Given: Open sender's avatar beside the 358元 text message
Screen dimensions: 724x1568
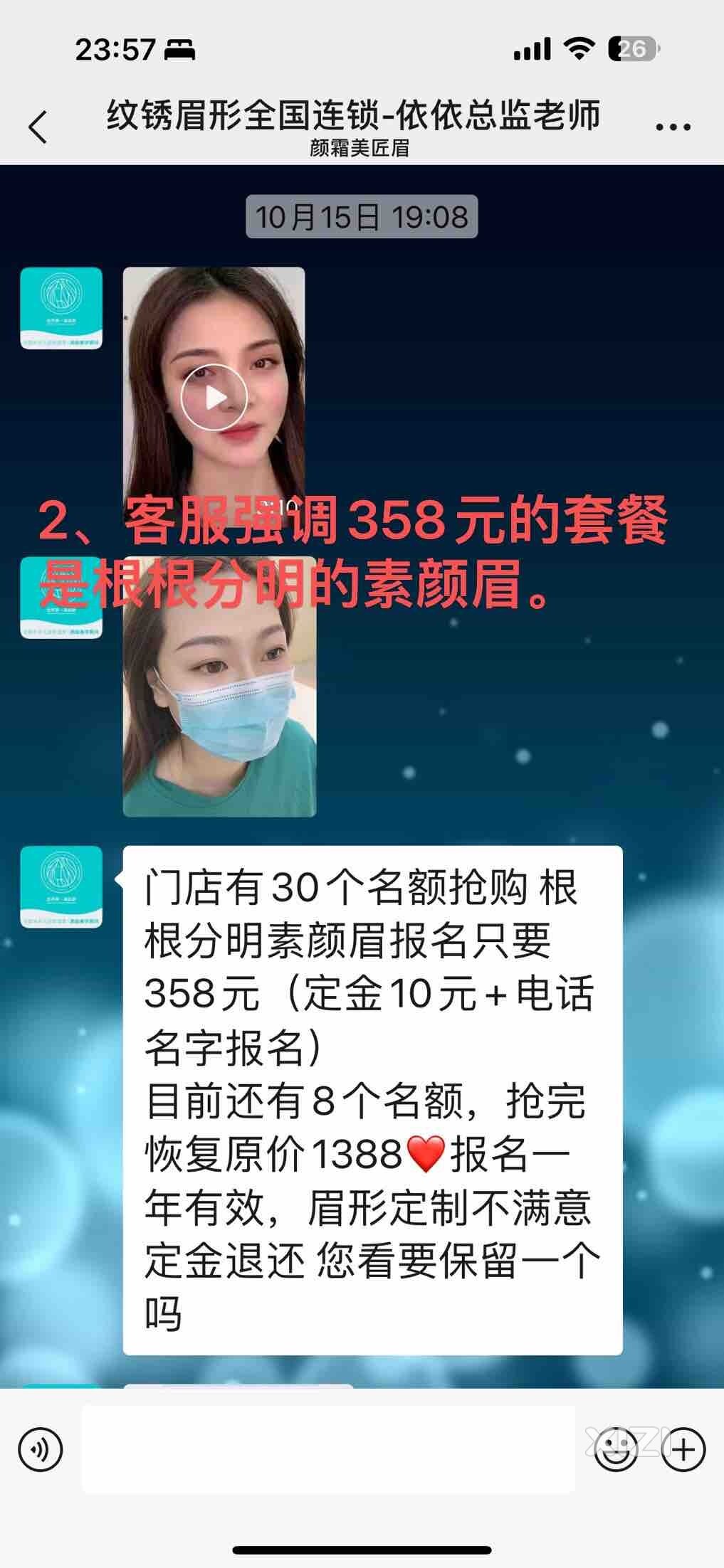Looking at the screenshot, I should pos(61,886).
